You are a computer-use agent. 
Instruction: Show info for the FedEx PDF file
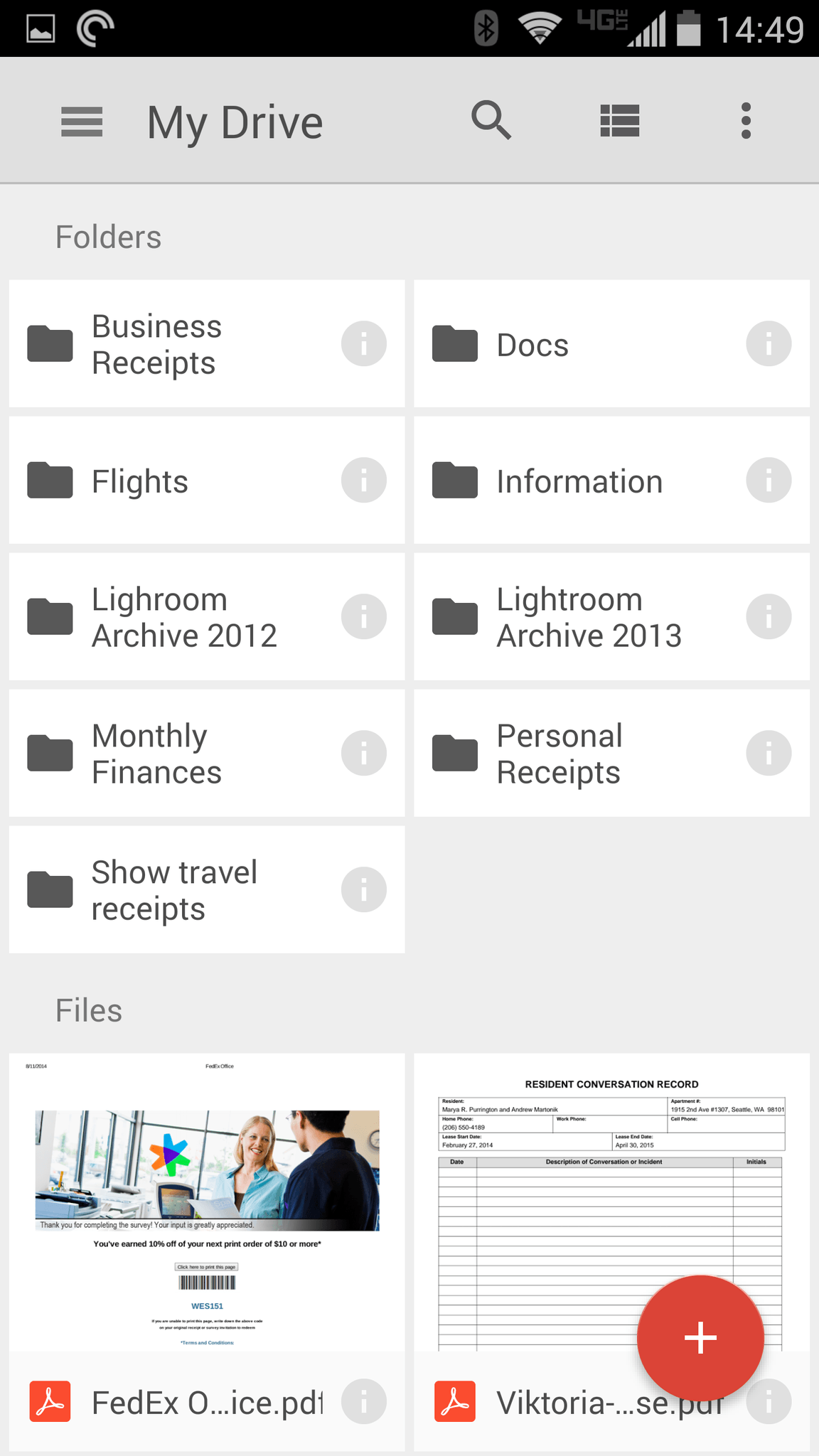(x=363, y=1401)
